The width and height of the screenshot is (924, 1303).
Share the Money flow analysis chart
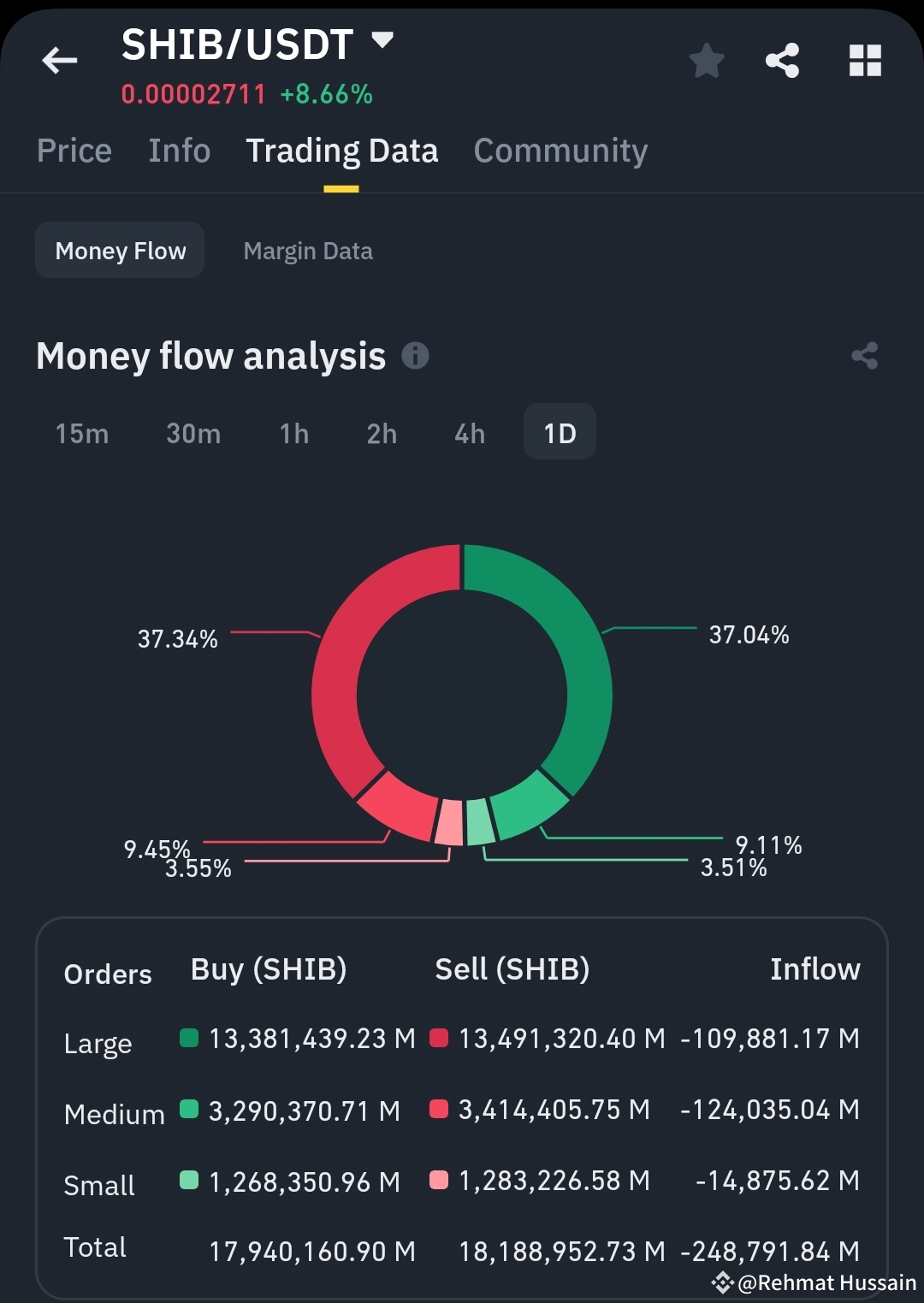click(x=864, y=356)
